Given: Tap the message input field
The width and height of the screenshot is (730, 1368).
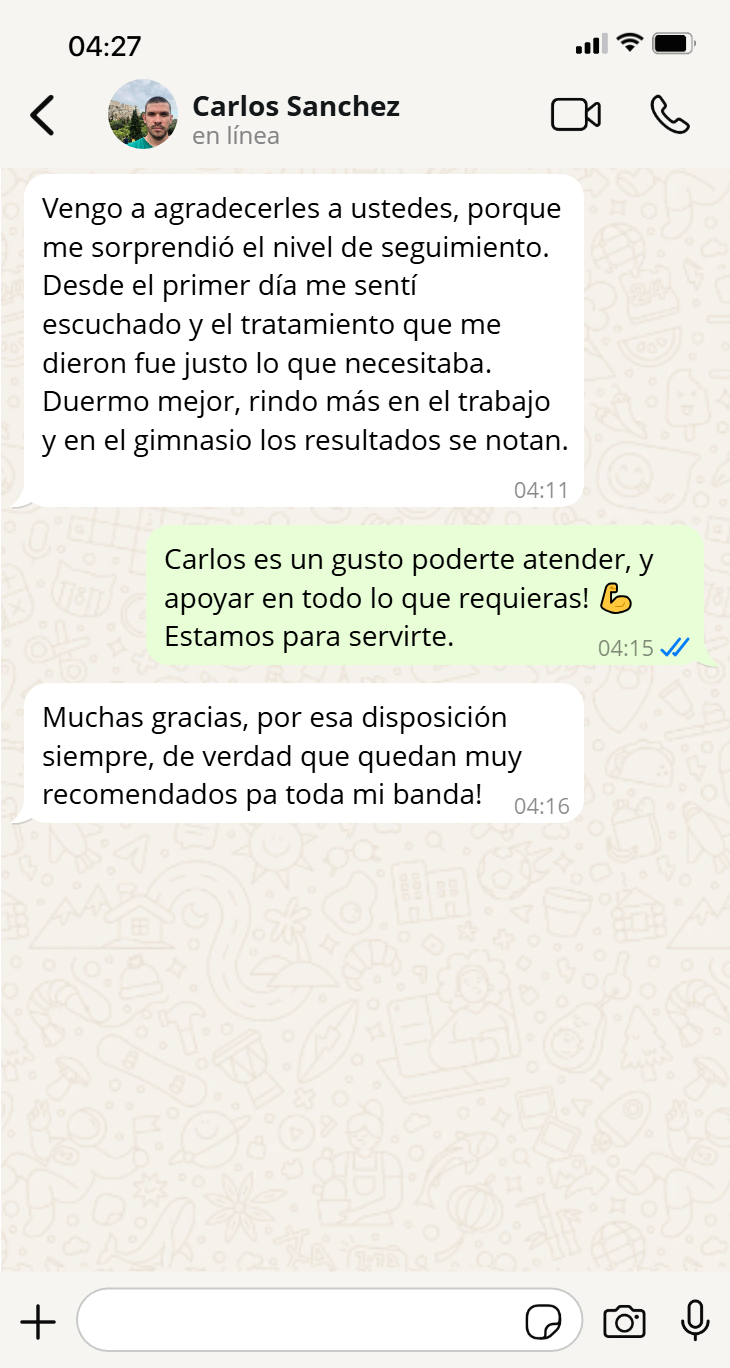Looking at the screenshot, I should coord(300,1322).
